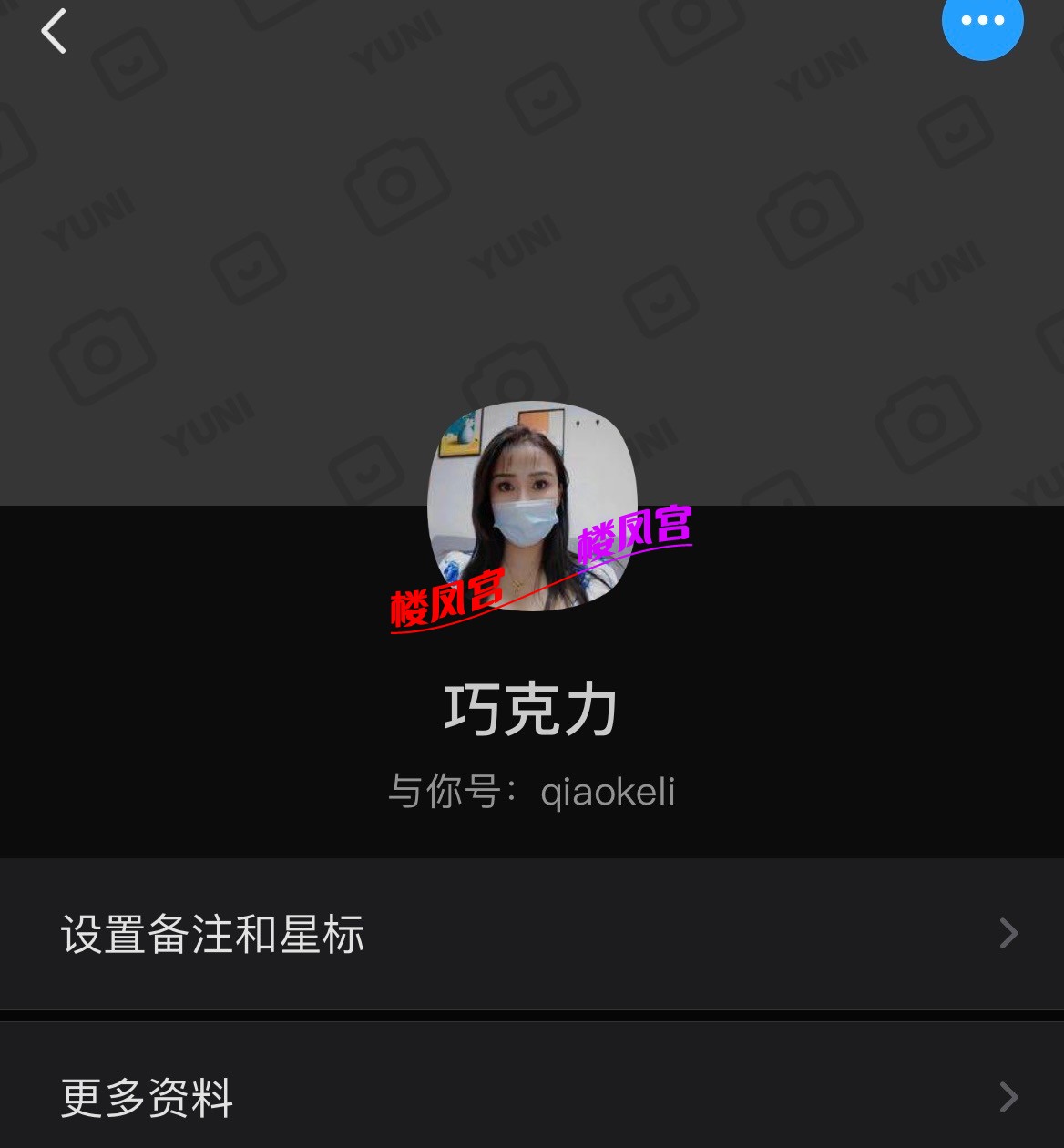This screenshot has height=1148, width=1064.
Task: Tap the 与你号 account line
Action: coord(532,791)
